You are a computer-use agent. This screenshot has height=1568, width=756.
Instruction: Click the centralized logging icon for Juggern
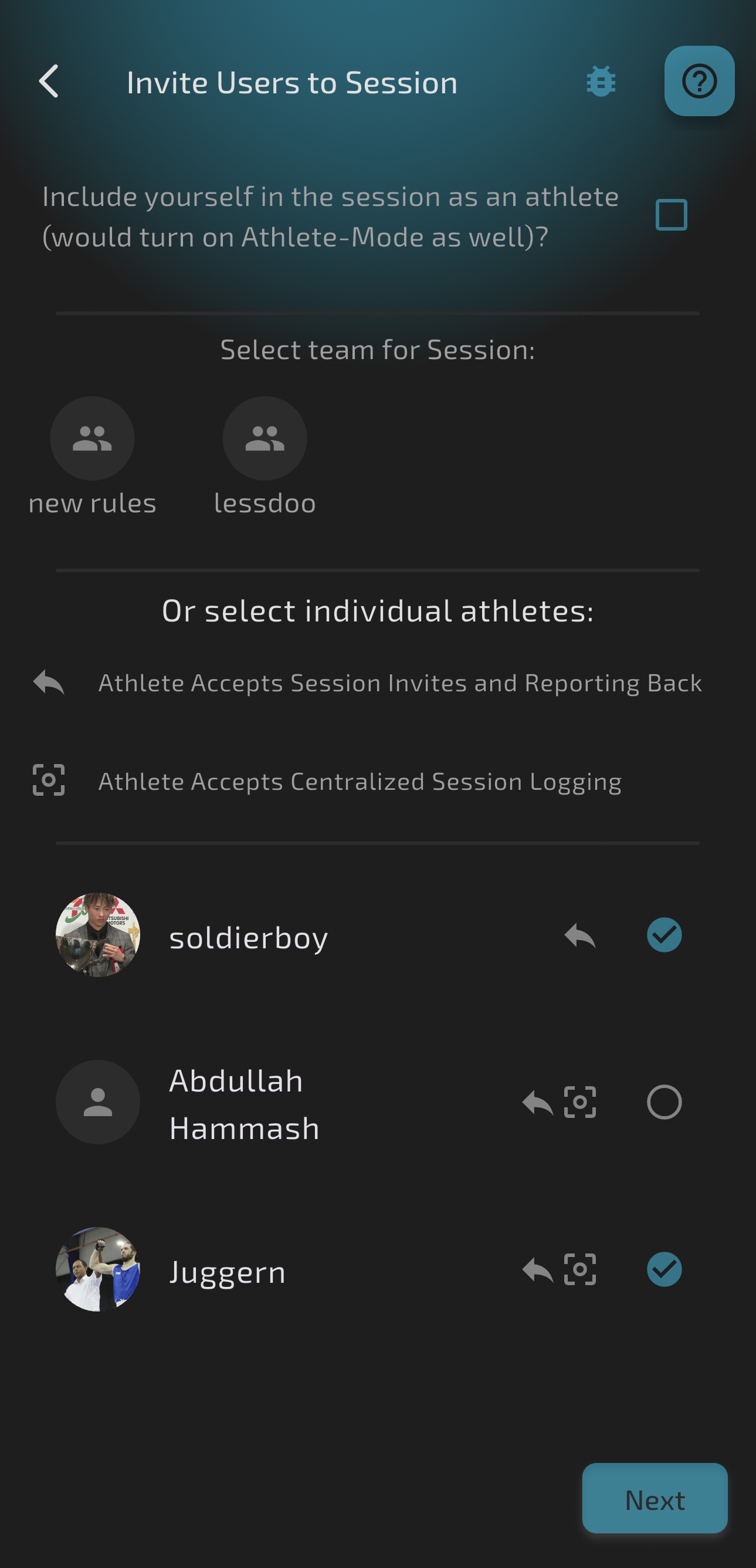tap(580, 1269)
